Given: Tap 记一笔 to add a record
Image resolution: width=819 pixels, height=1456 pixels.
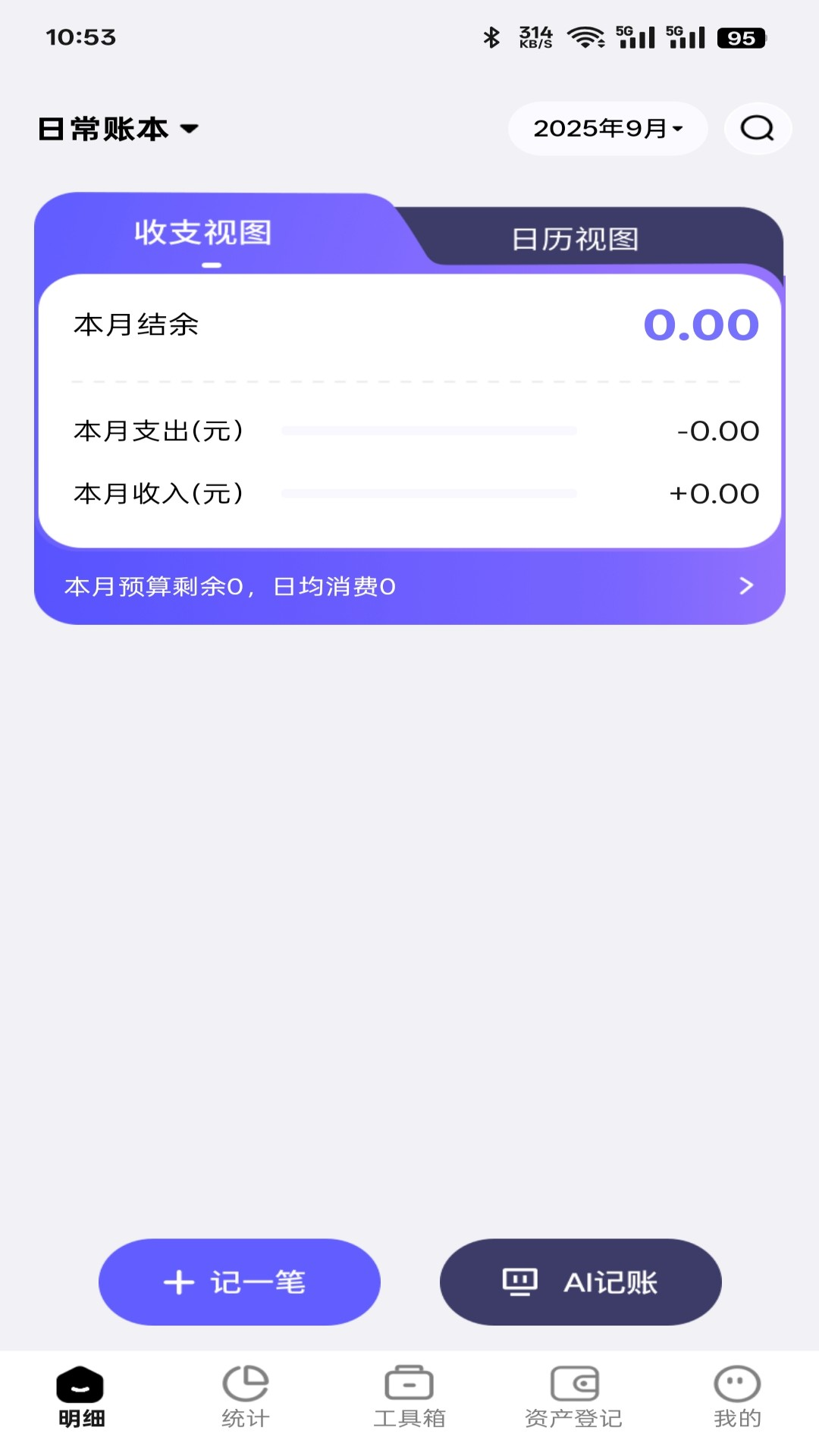Looking at the screenshot, I should coord(239,1282).
